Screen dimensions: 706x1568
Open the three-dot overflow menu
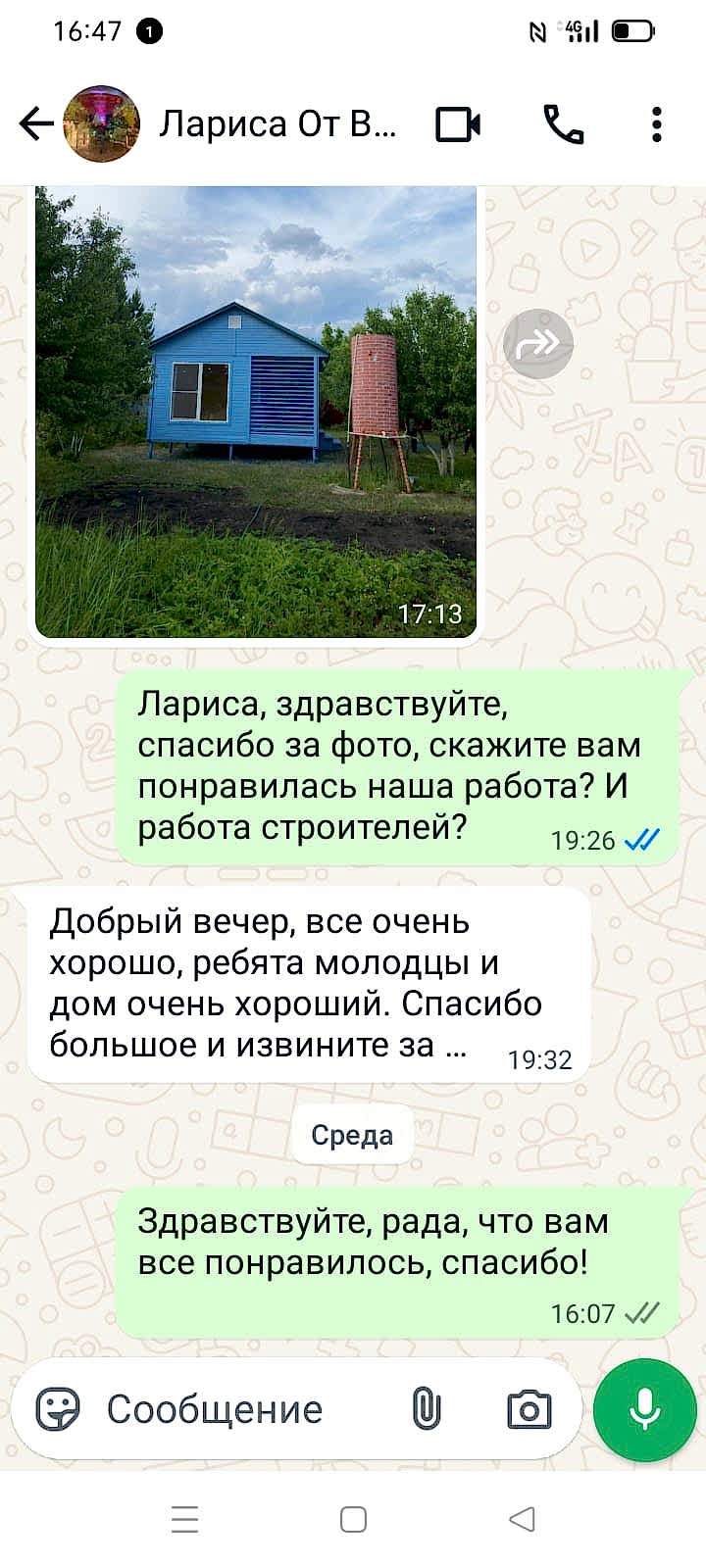pyautogui.click(x=657, y=124)
